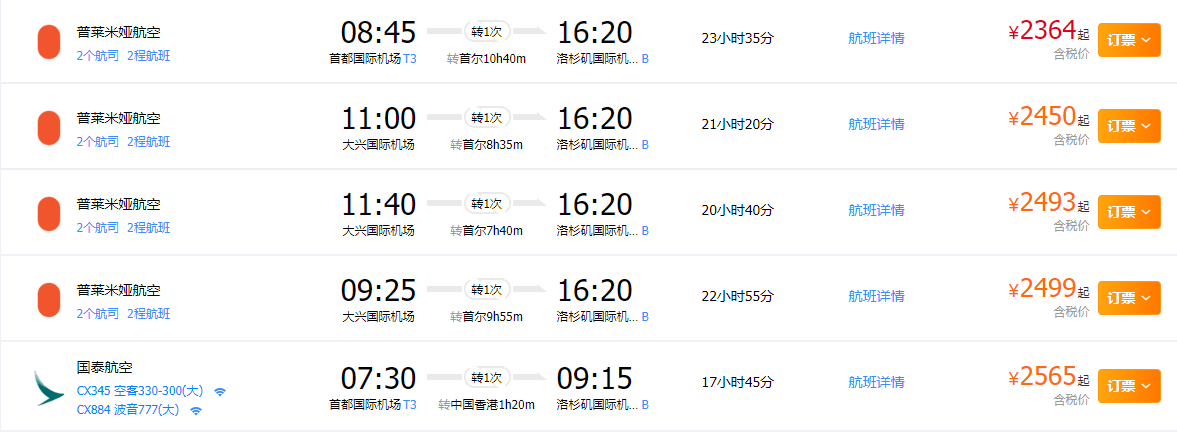Viewport: 1177px width, 432px height.
Task: Book the ¥2565 Cathay Pacific flight
Action: click(x=1129, y=386)
